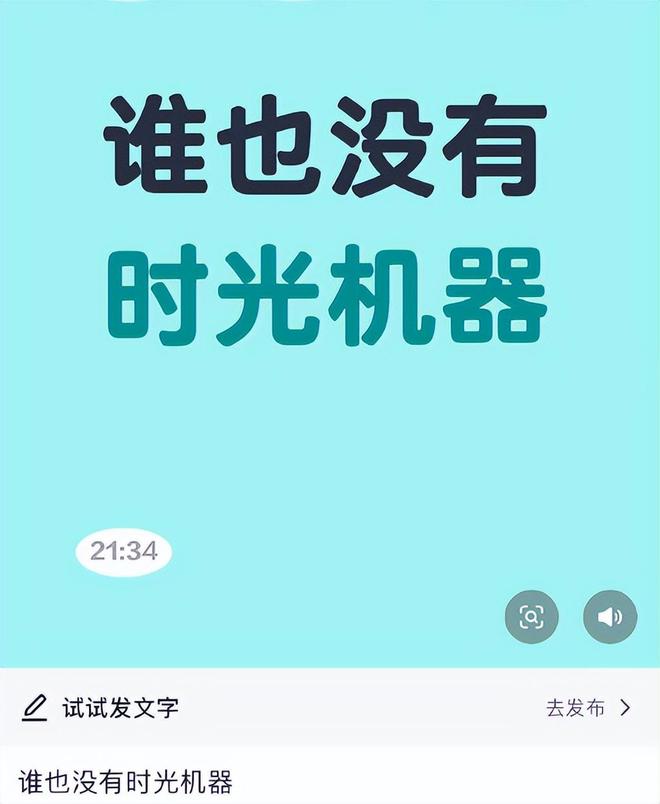Tap 去发布 to publish text
Image resolution: width=660 pixels, height=804 pixels.
pos(587,708)
